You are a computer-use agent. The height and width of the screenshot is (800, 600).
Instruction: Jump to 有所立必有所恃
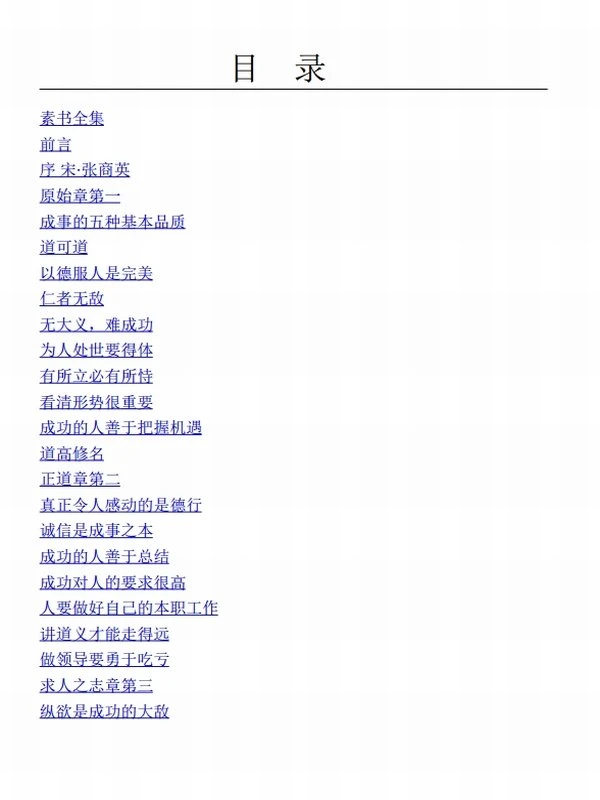tap(96, 376)
